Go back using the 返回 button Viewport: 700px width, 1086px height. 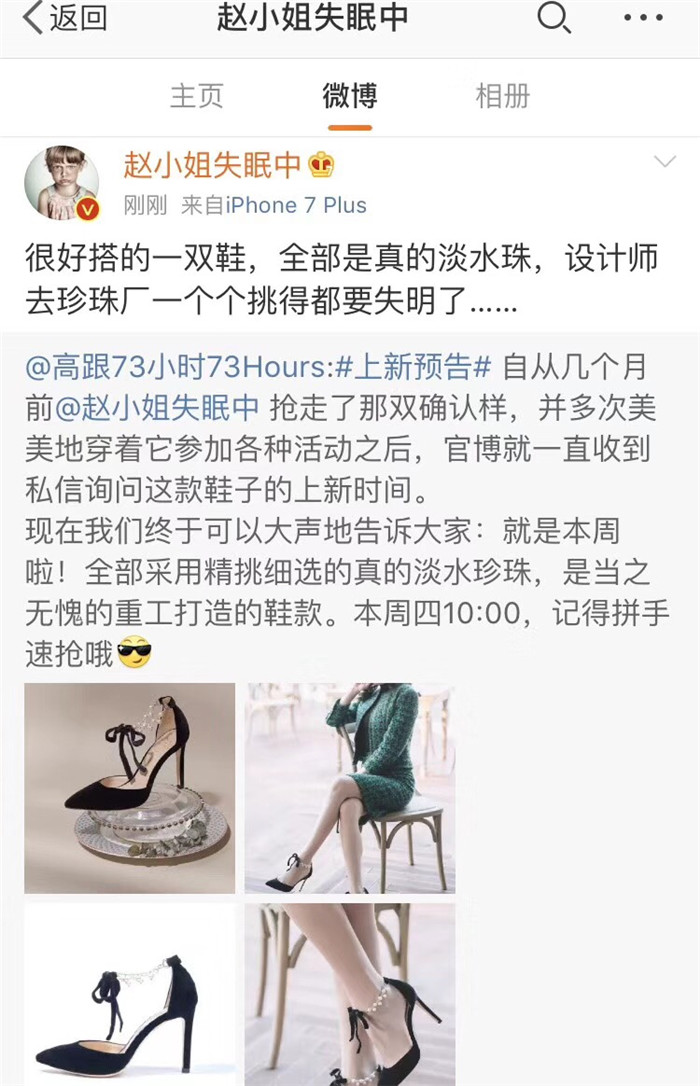pos(66,19)
